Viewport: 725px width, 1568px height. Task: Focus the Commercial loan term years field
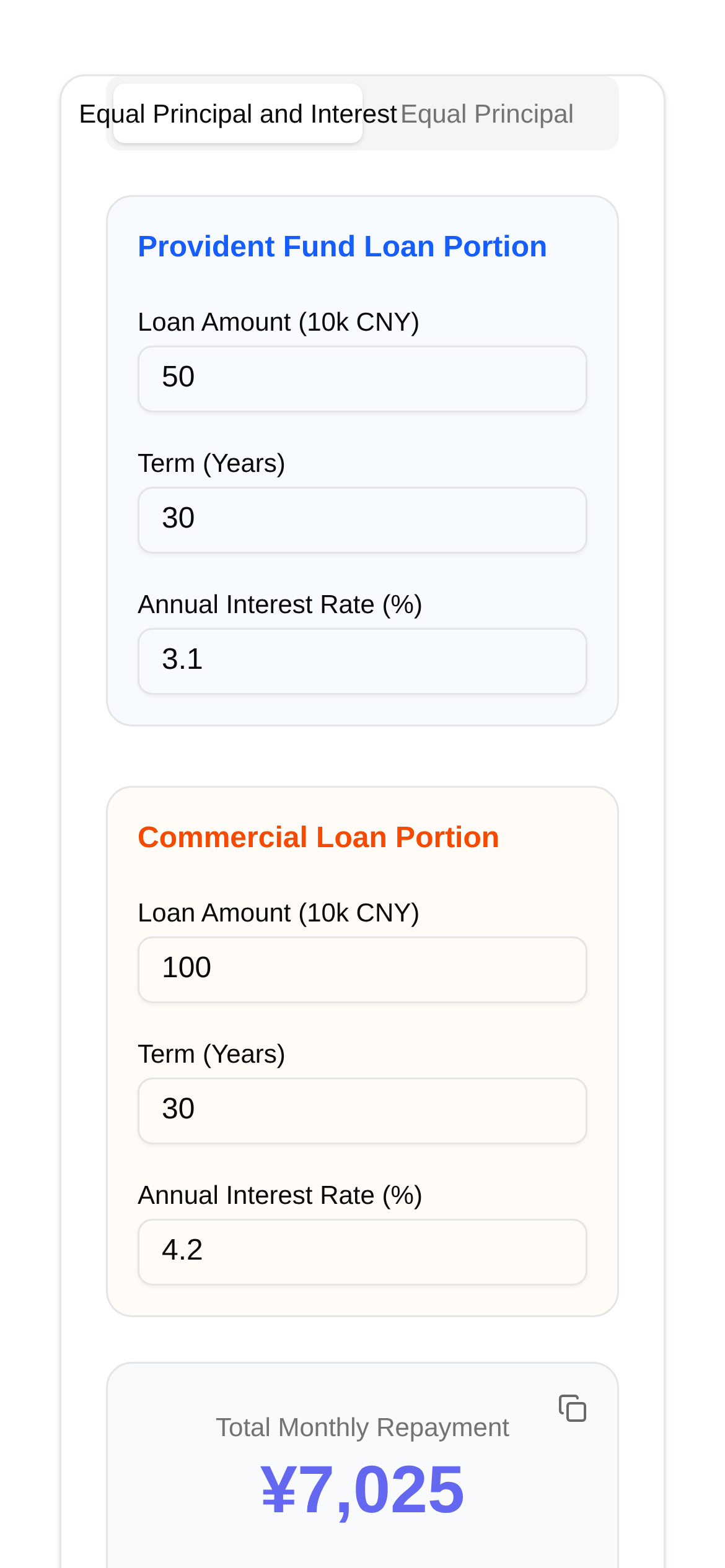tap(362, 1110)
